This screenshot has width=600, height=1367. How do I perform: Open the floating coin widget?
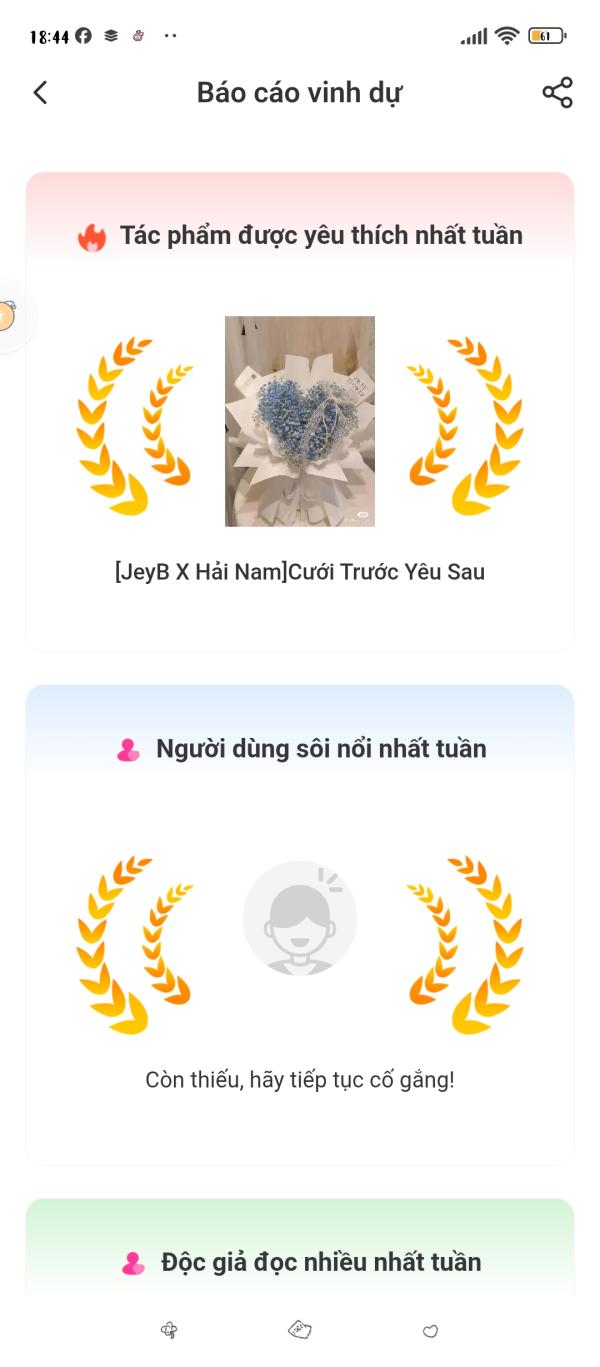click(x=8, y=317)
